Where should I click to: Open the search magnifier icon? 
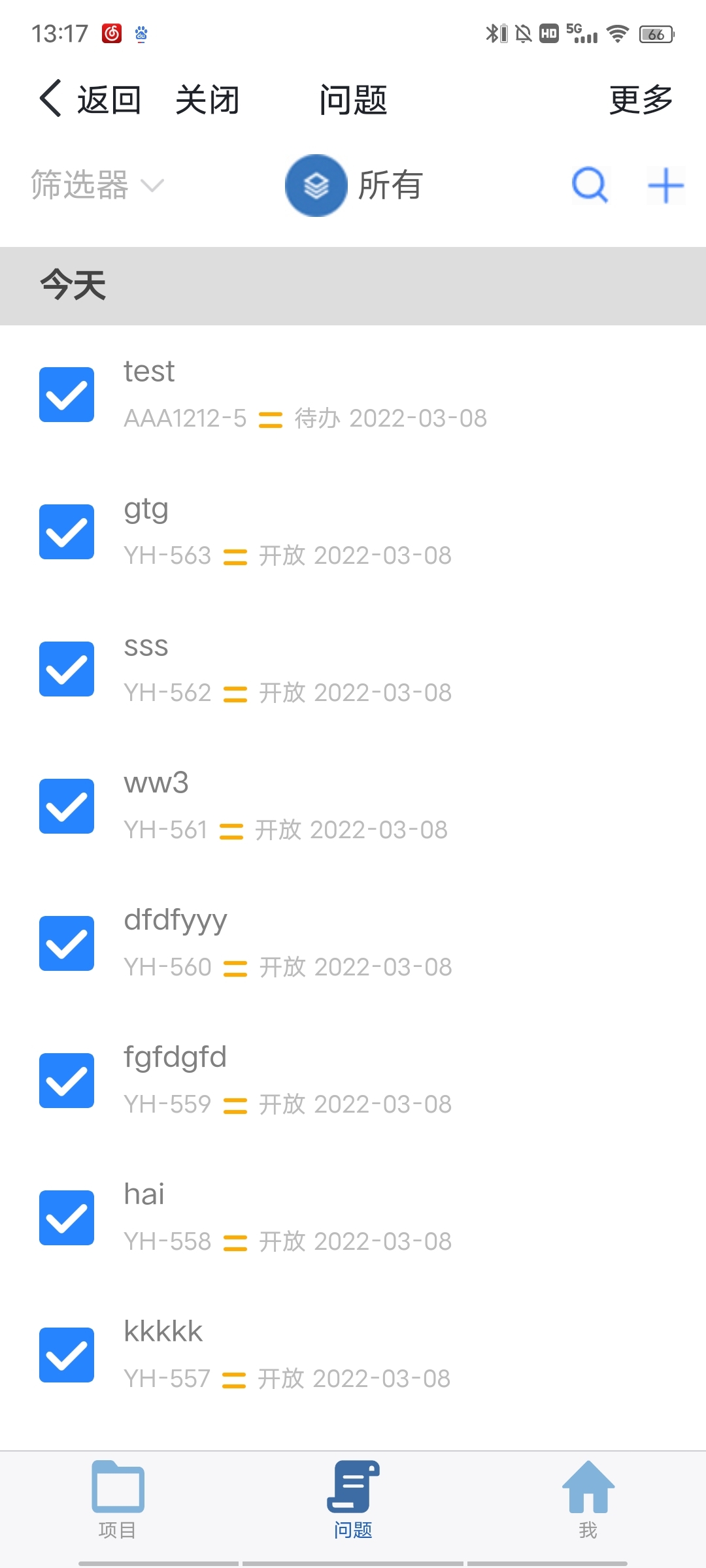click(590, 185)
